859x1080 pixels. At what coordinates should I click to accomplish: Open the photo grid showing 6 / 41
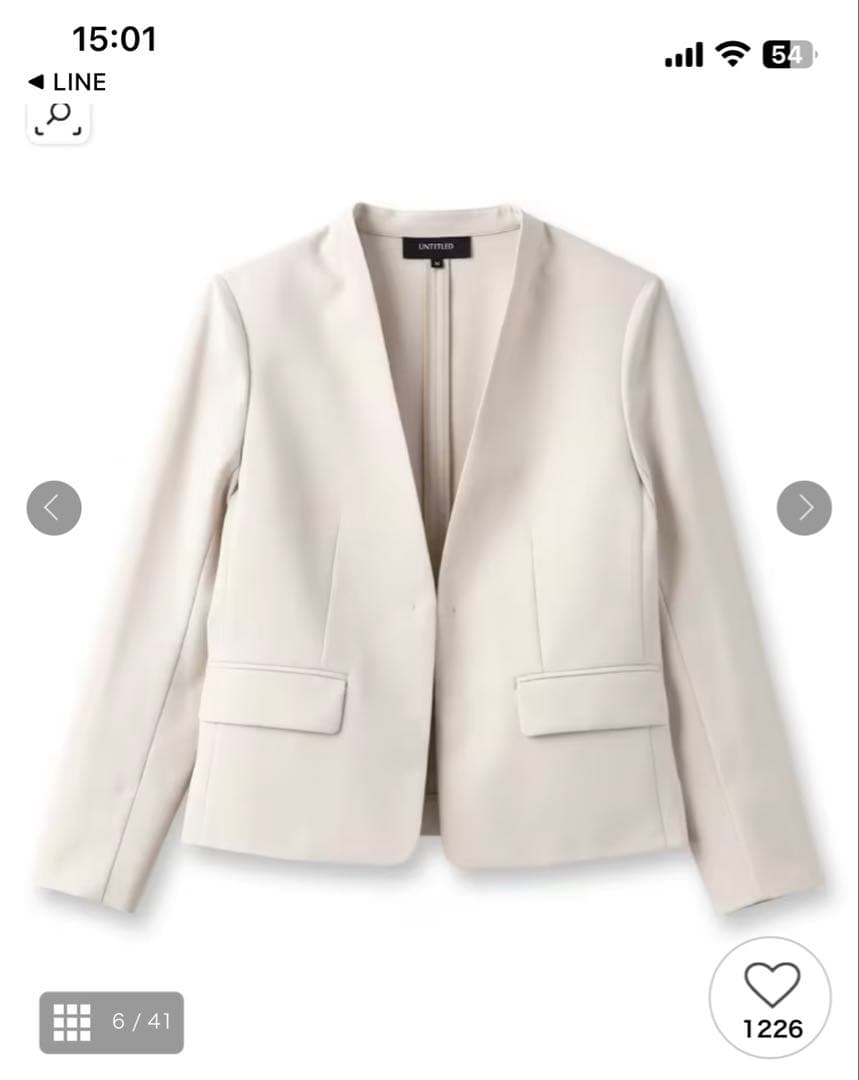pyautogui.click(x=111, y=1022)
